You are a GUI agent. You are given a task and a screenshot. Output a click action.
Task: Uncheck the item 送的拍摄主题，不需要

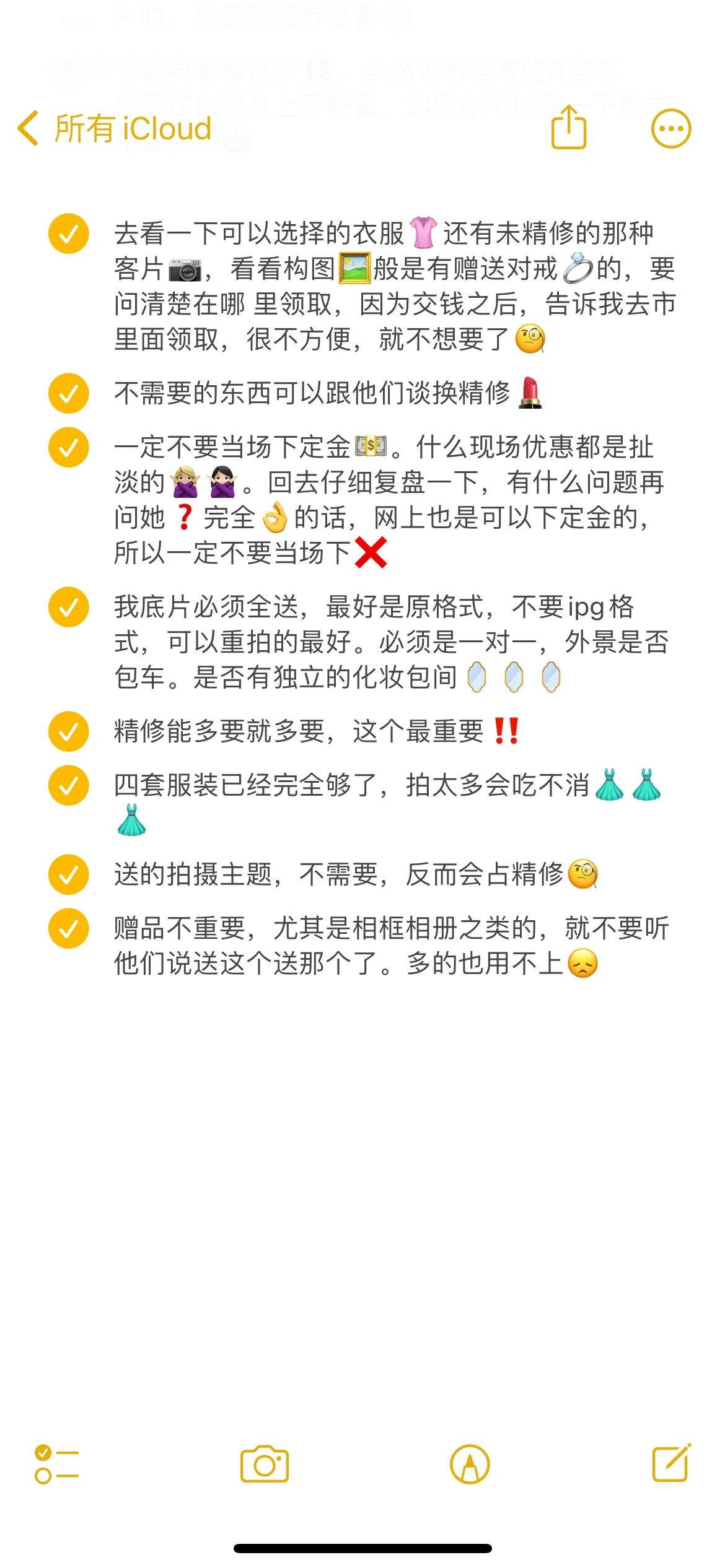(69, 874)
